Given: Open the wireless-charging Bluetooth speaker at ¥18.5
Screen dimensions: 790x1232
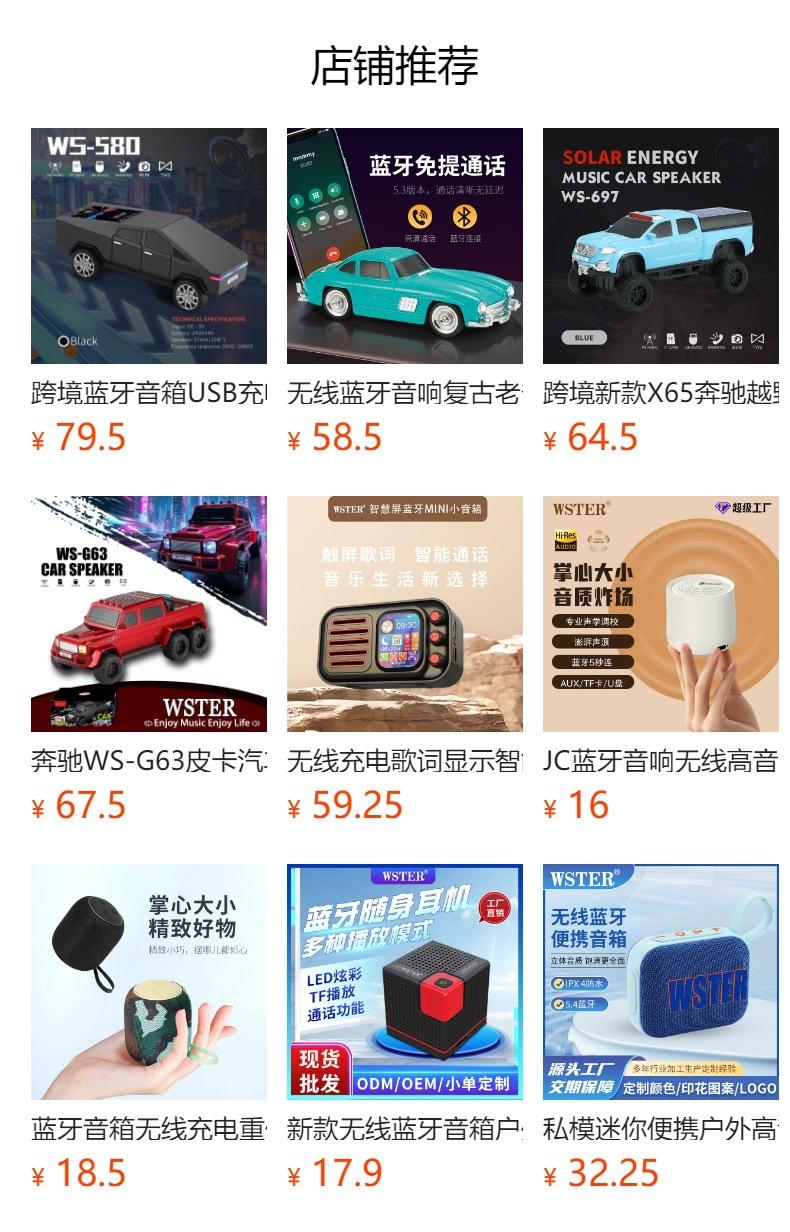Looking at the screenshot, I should [149, 982].
